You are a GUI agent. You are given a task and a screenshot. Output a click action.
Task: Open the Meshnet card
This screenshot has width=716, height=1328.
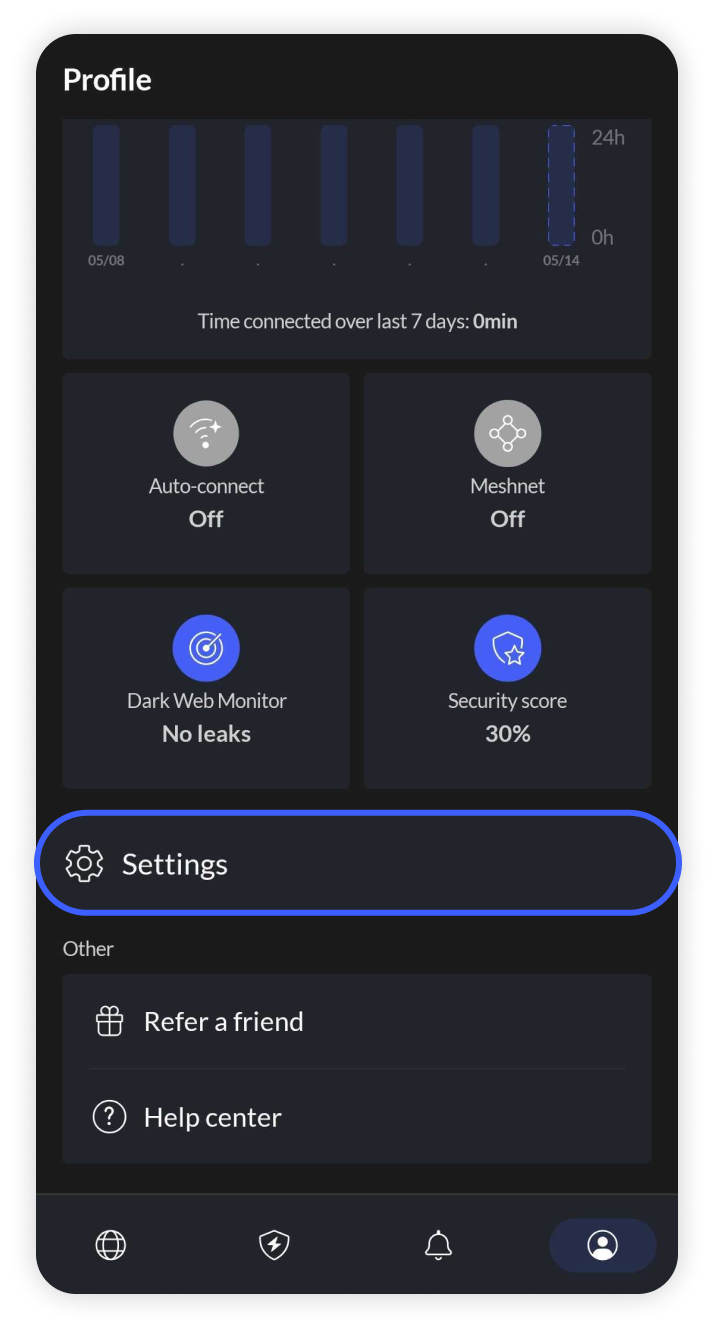point(507,473)
